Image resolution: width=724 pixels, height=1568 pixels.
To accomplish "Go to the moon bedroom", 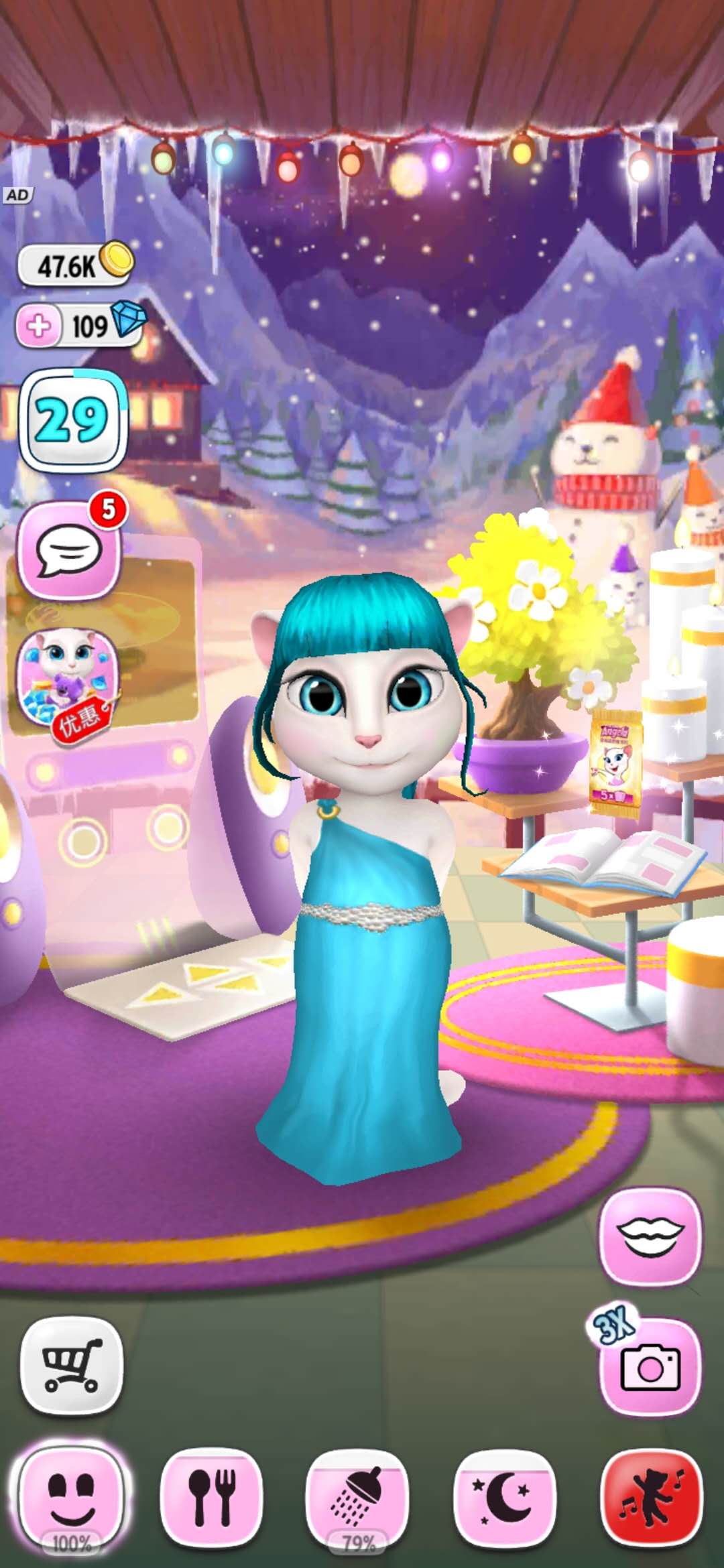I will click(x=505, y=1497).
